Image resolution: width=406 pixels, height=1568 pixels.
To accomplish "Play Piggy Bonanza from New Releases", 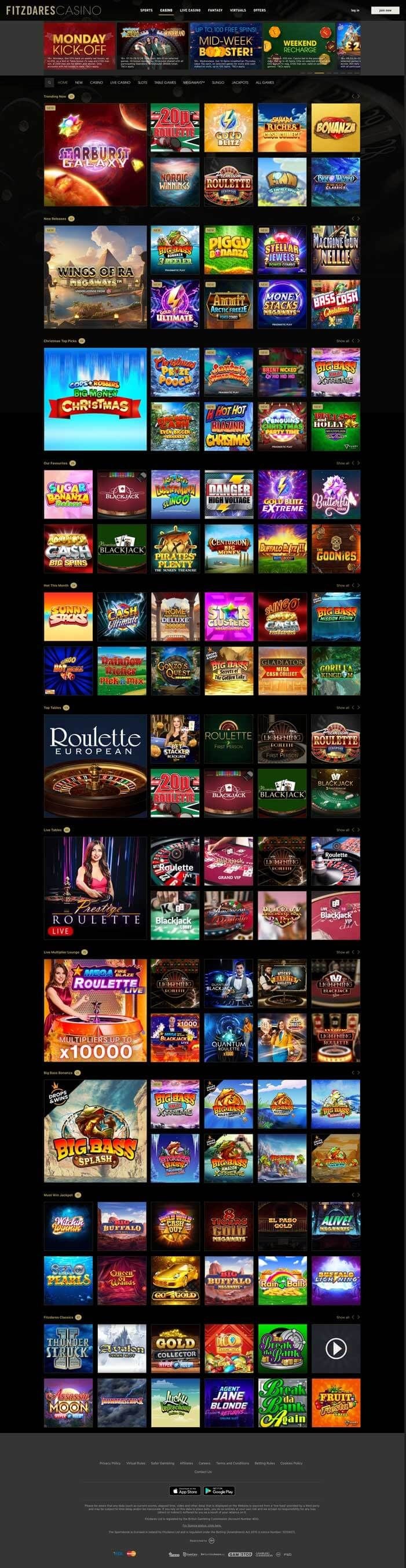I will point(228,250).
